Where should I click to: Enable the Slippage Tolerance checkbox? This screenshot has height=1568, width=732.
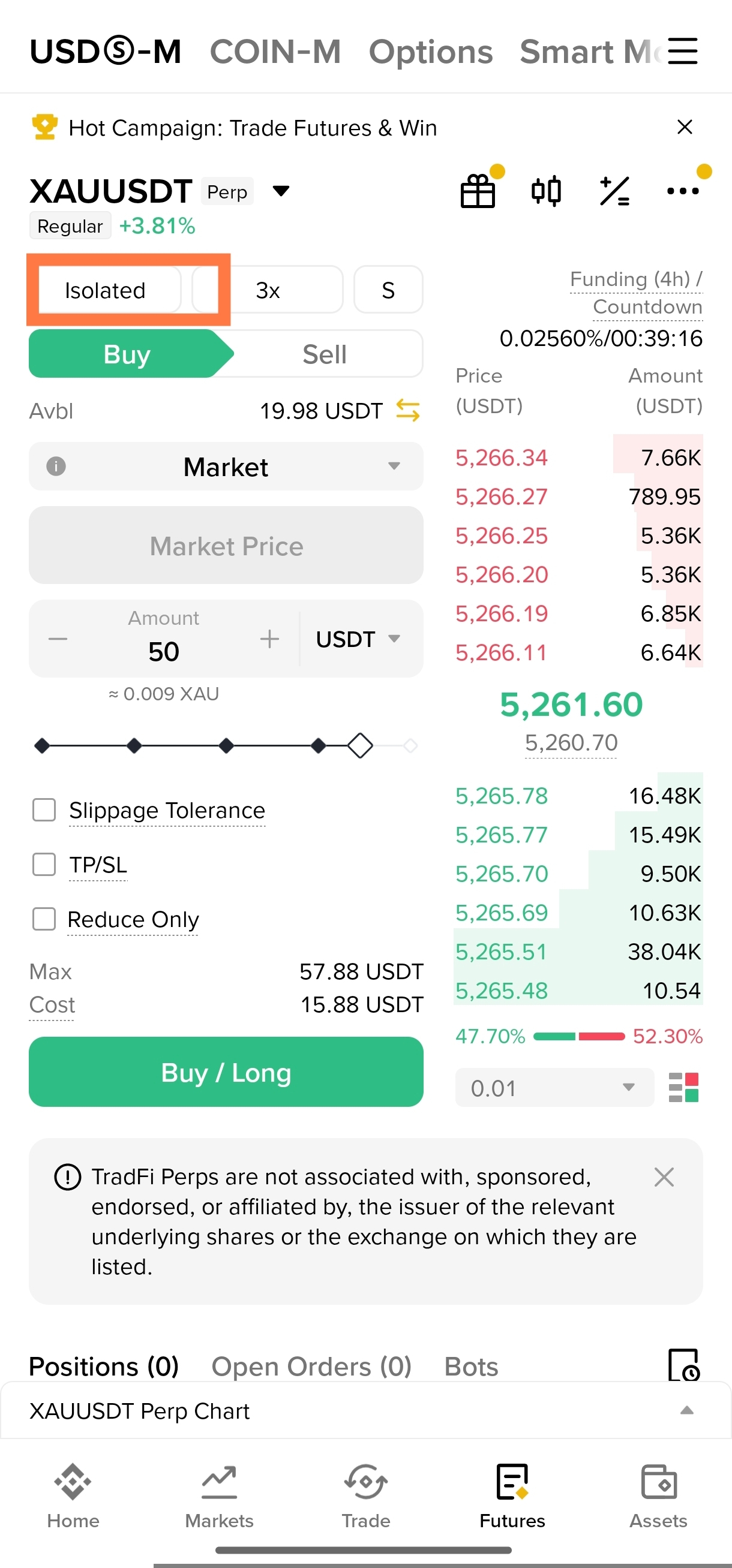coord(44,810)
